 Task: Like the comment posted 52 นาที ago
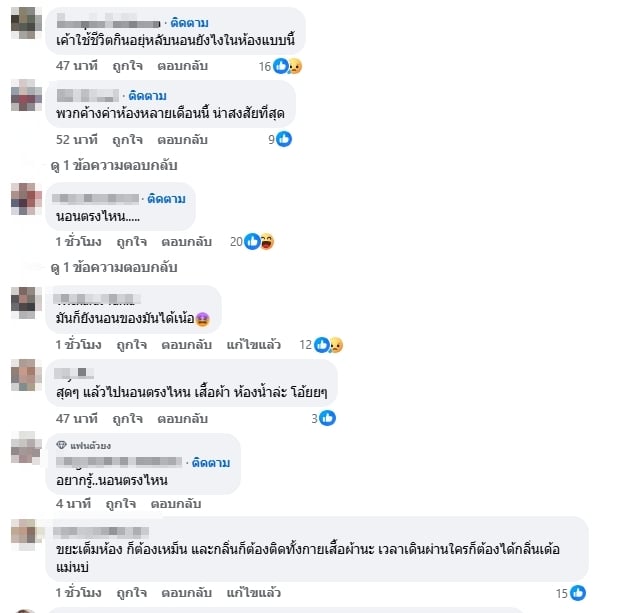[x=131, y=140]
